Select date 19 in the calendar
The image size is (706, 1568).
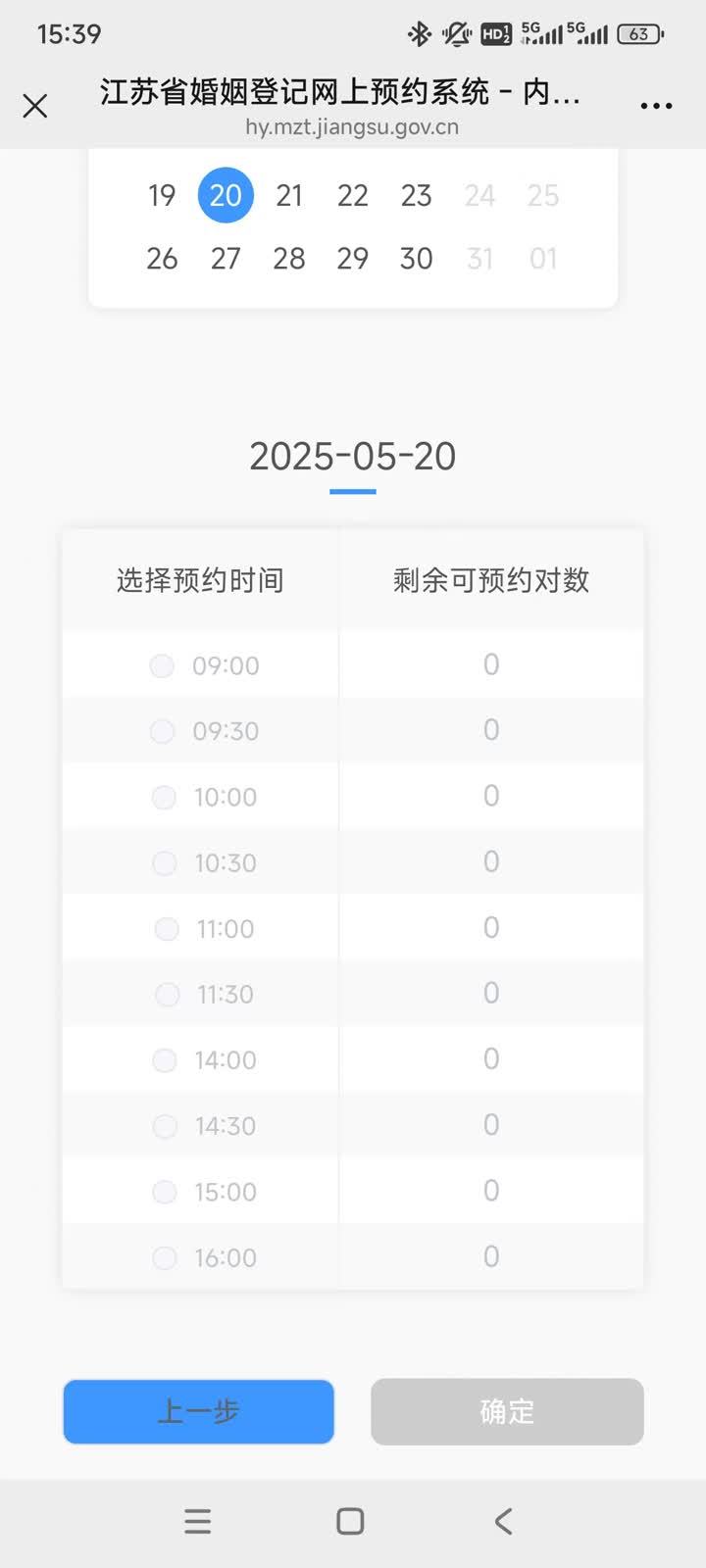click(162, 195)
